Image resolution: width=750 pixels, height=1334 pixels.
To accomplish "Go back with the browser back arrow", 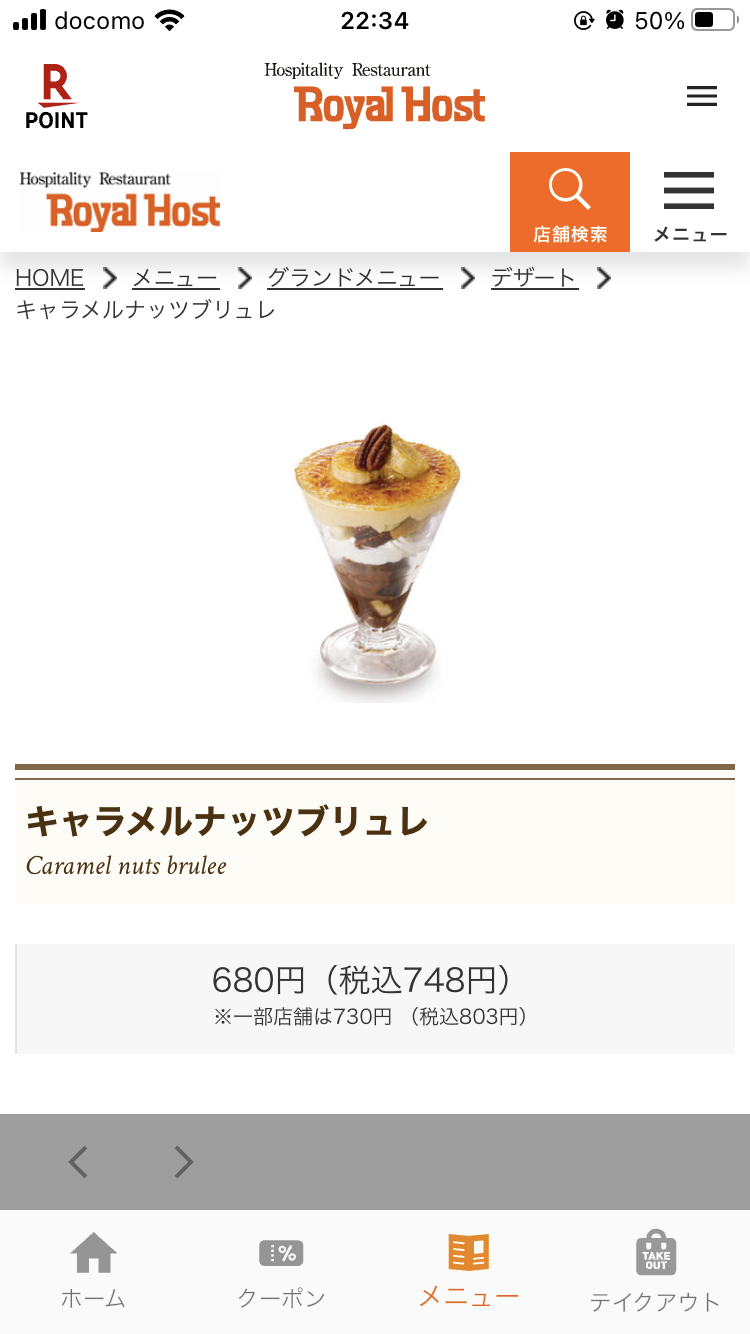I will (x=78, y=1161).
